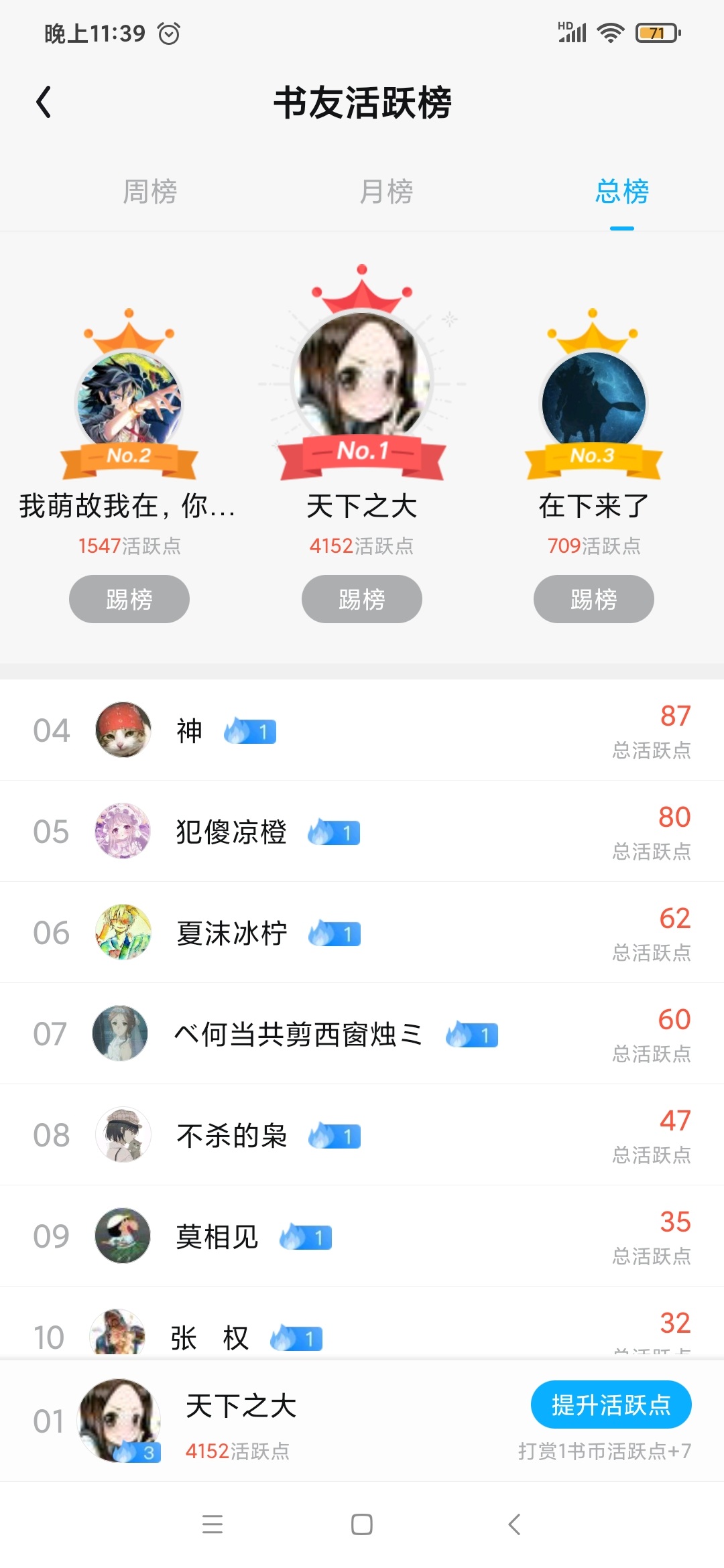The image size is (724, 1568).
Task: Open rank 04 user 神
Action: (x=189, y=730)
